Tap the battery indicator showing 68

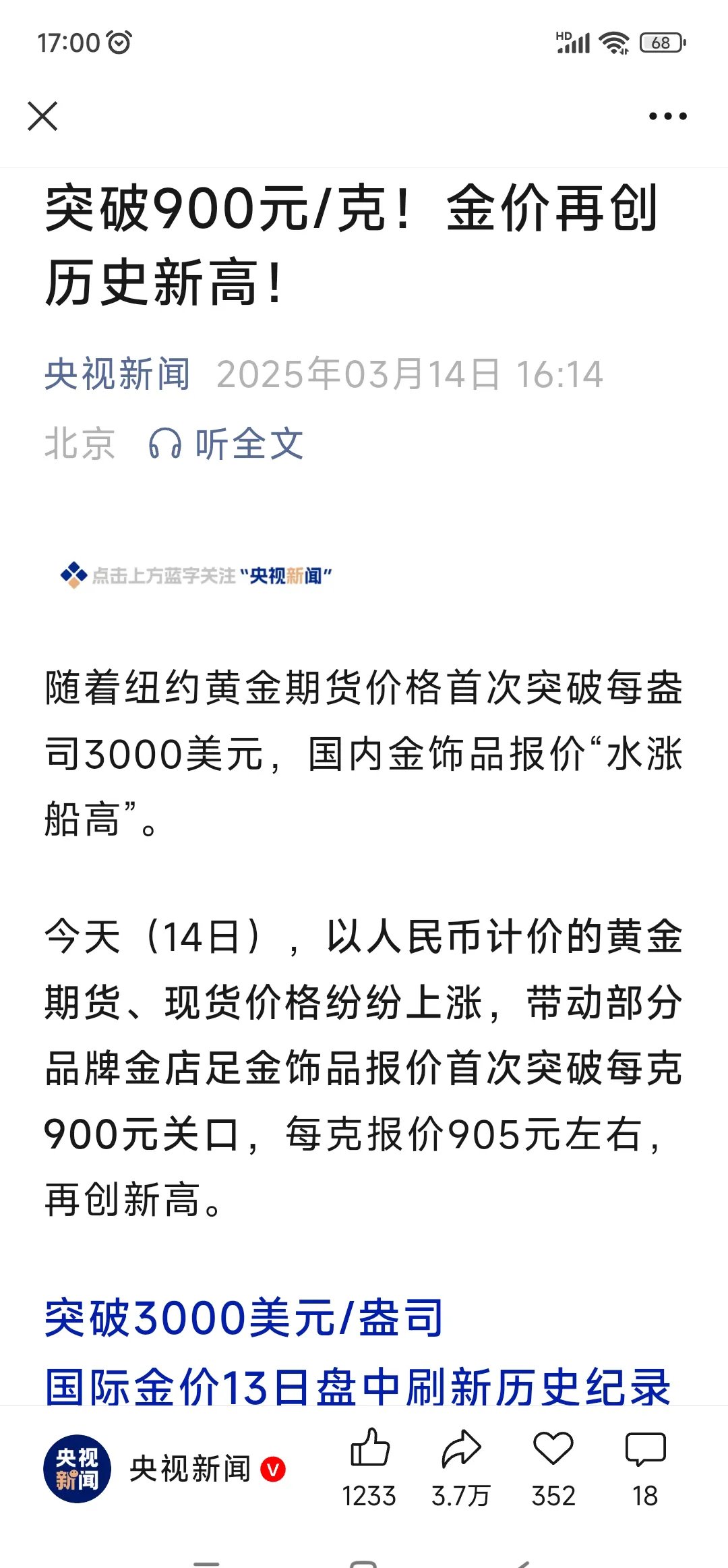click(657, 42)
